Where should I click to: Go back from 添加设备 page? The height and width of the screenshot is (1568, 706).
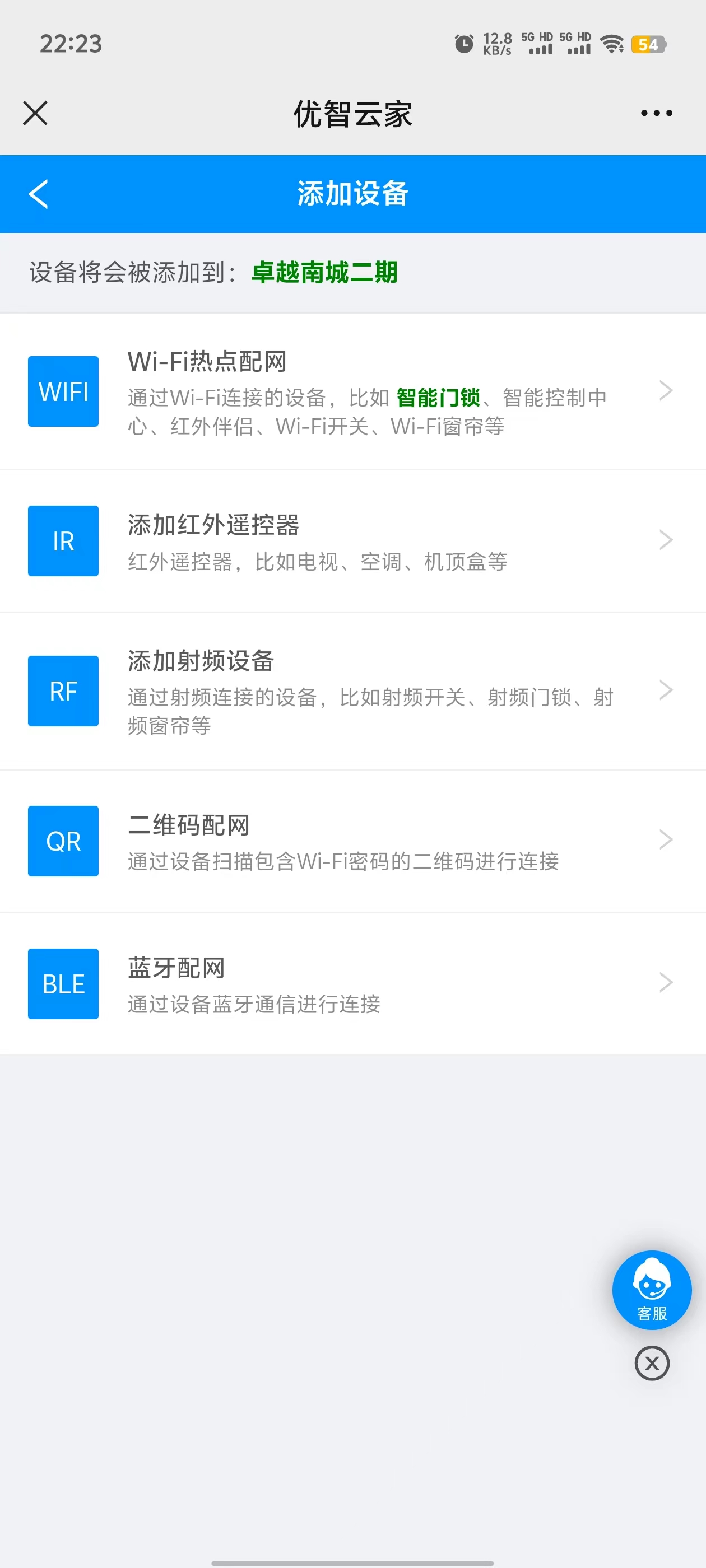38,194
